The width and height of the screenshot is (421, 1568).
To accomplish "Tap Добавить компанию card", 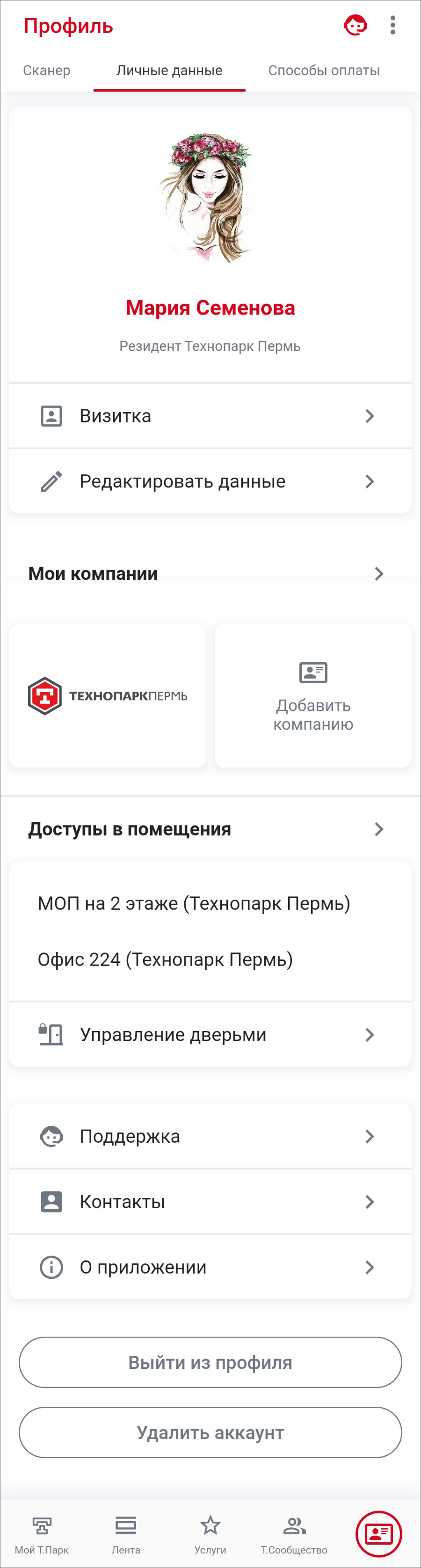I will point(313,696).
